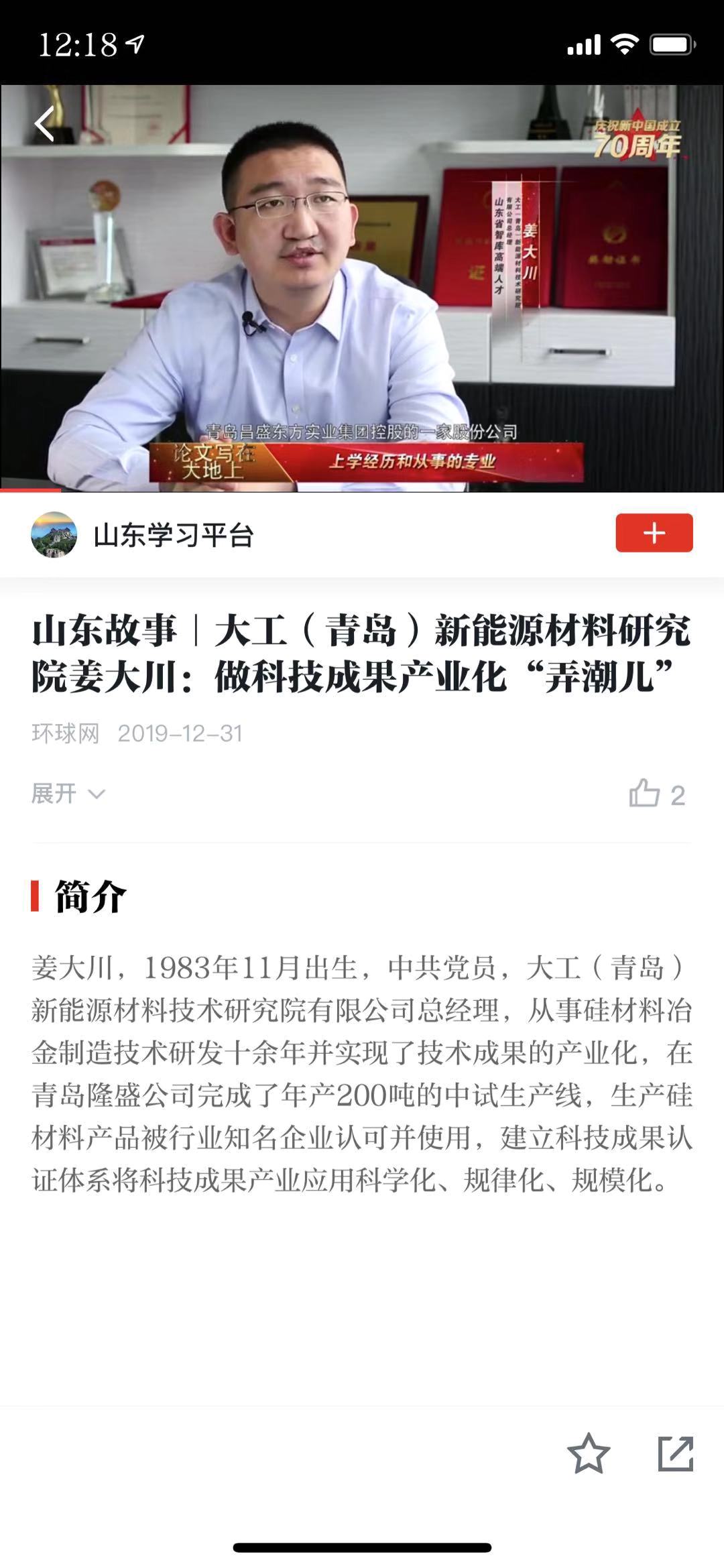The image size is (724, 1568).
Task: Expand the description with 展开
Action: coord(68,794)
